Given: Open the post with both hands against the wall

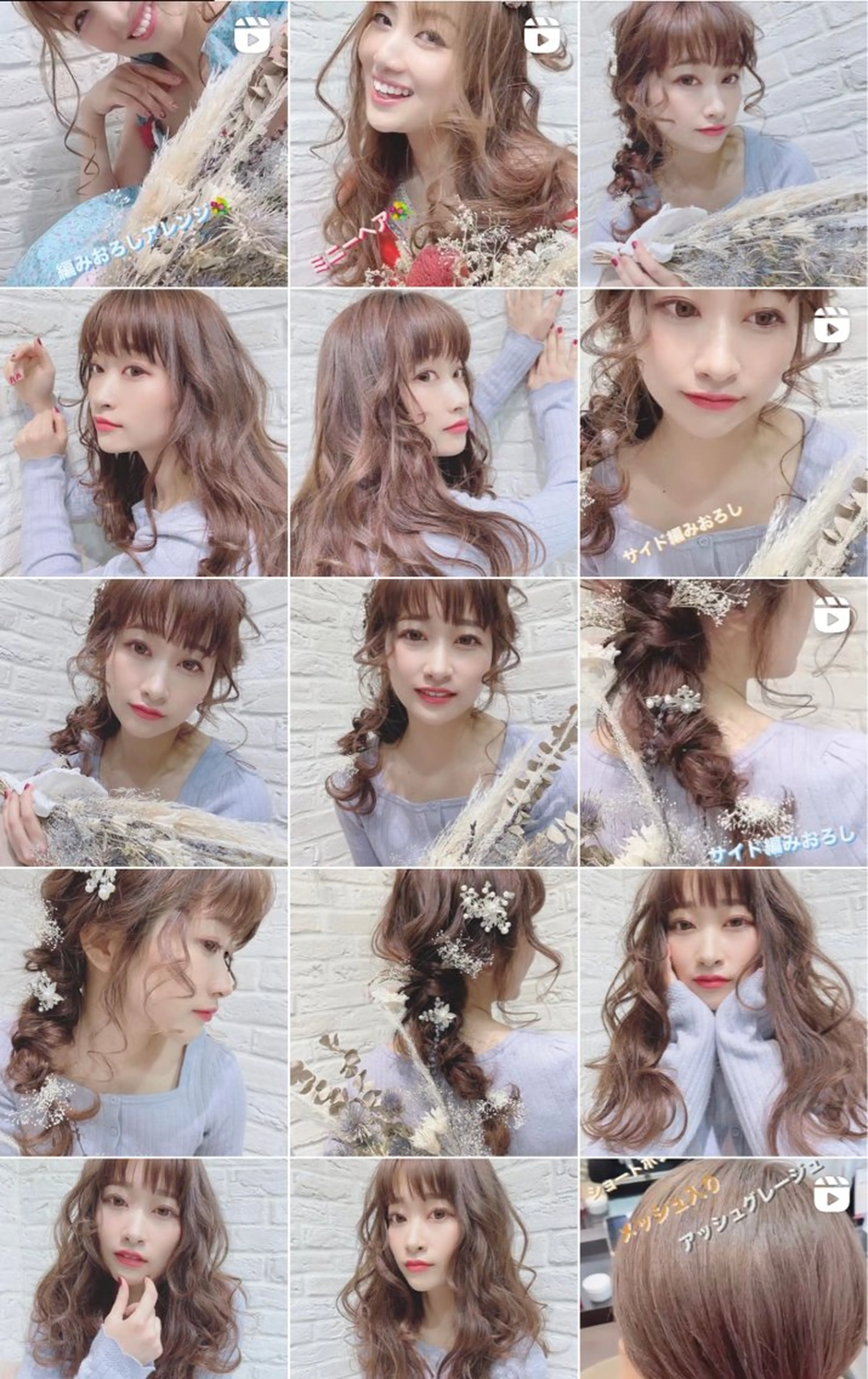Looking at the screenshot, I should click(x=433, y=433).
